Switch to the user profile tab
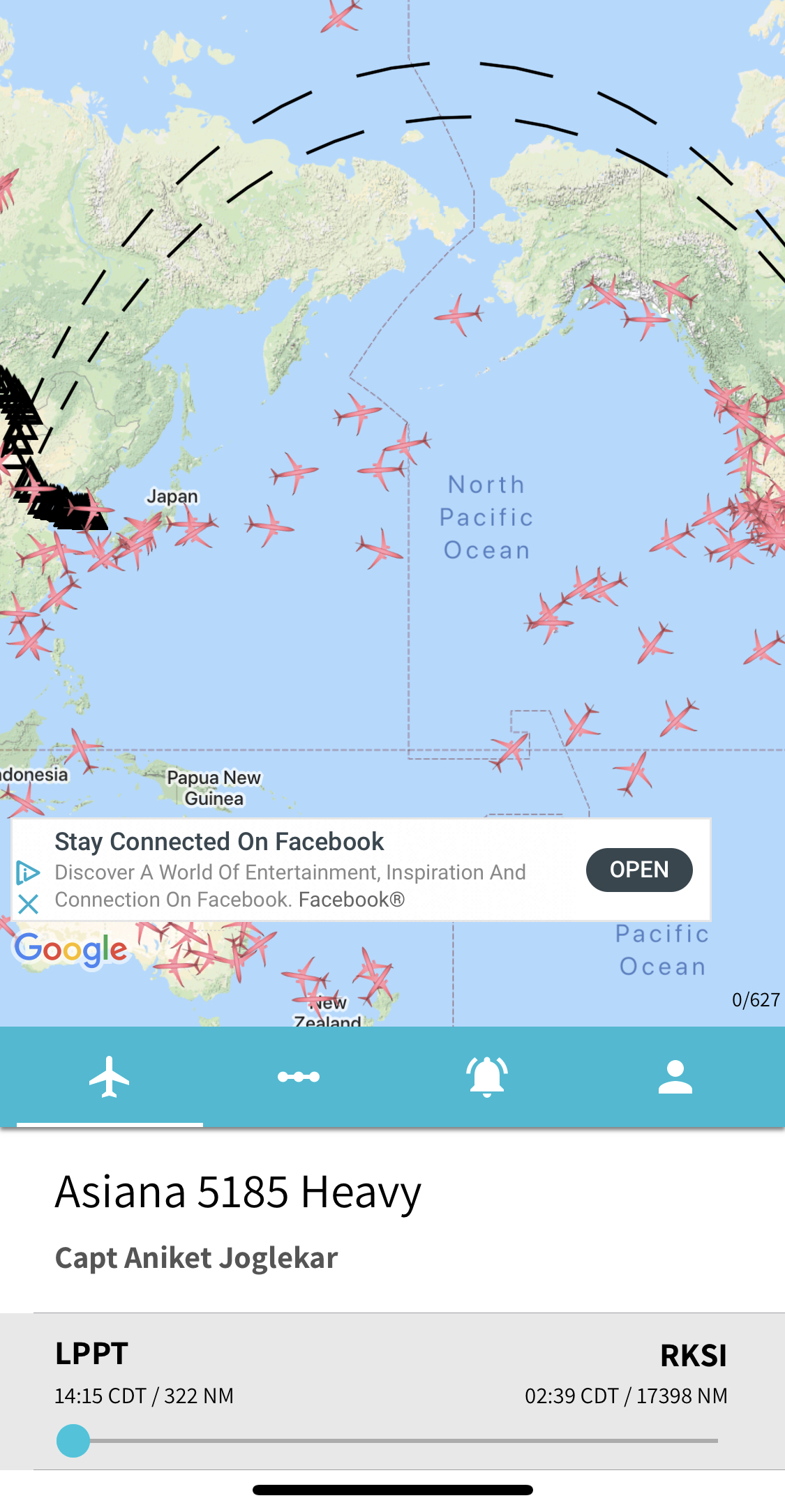Screen dimensions: 785x1512 (675, 1077)
